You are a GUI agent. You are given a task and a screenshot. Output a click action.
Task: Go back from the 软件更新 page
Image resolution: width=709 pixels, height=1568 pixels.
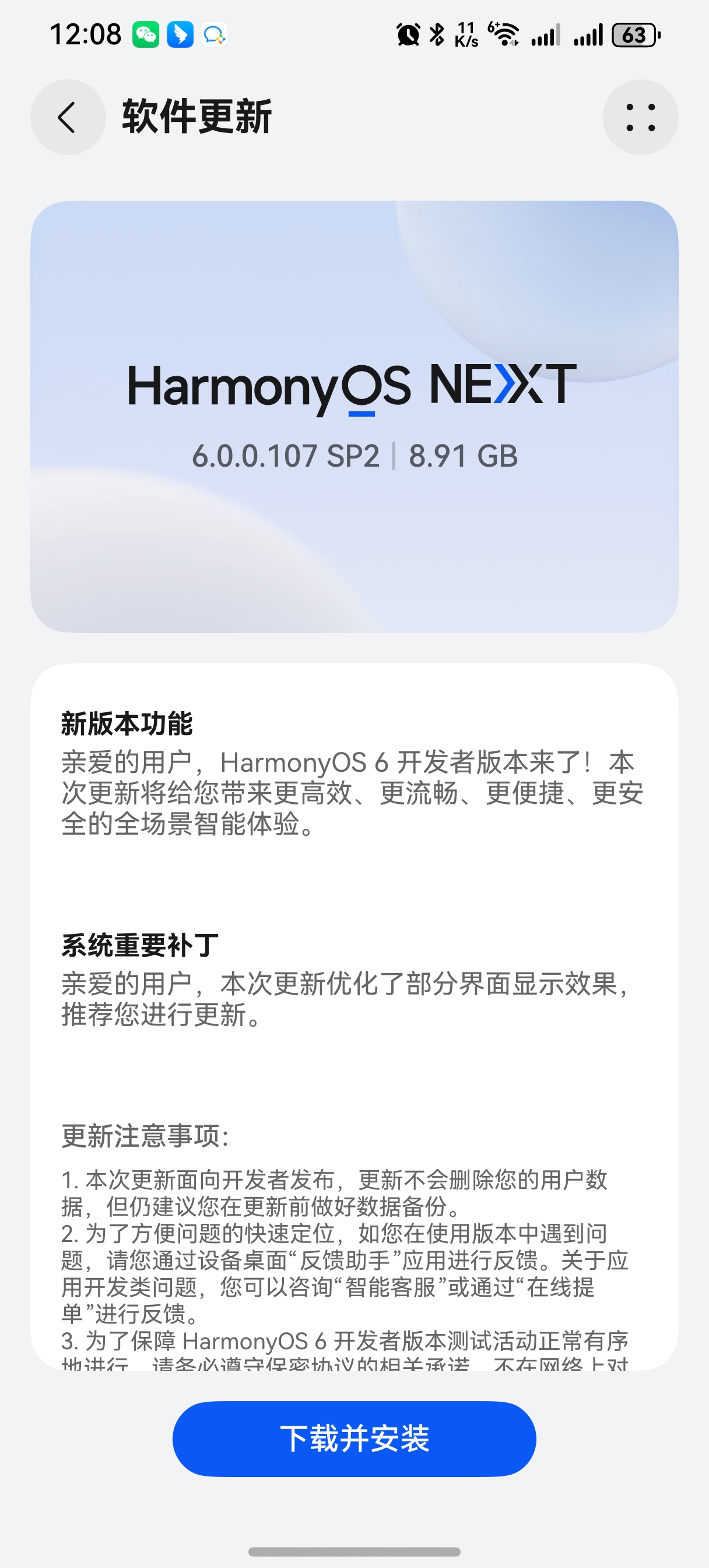coord(68,117)
